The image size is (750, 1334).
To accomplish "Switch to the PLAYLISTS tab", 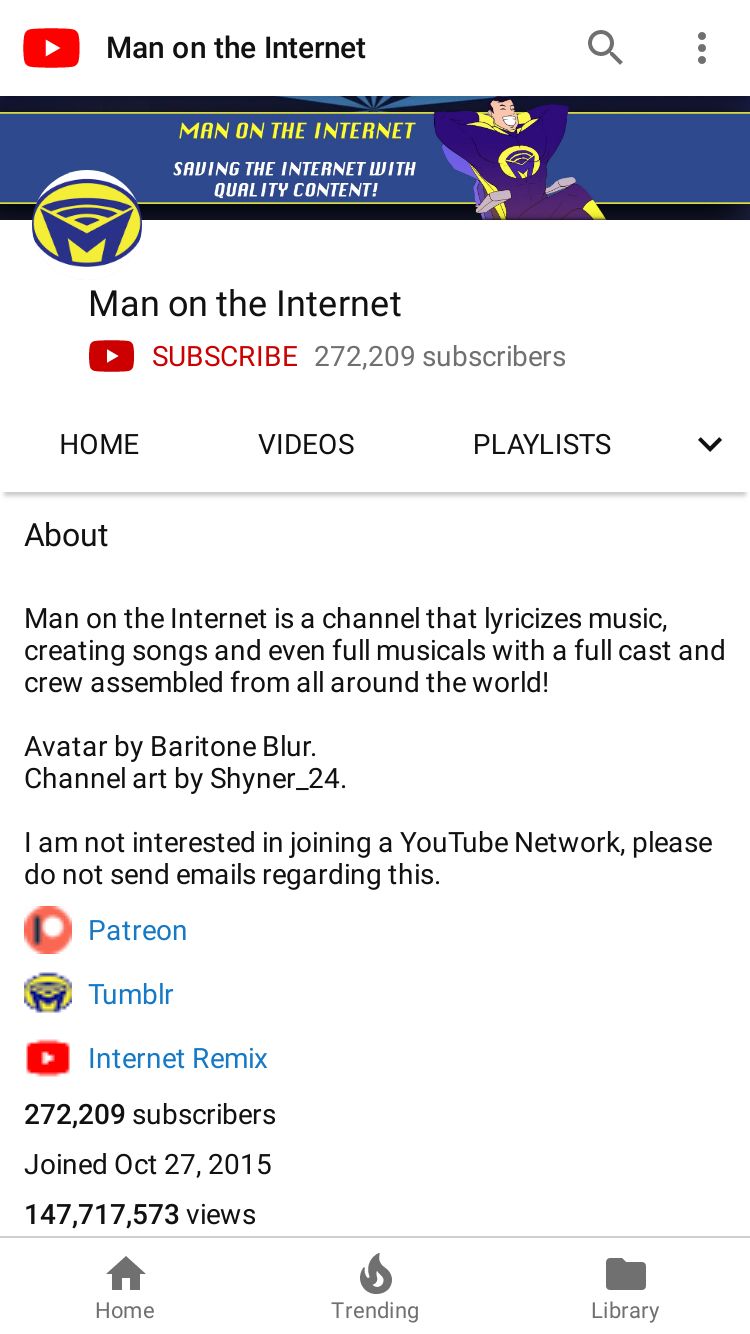I will (542, 445).
